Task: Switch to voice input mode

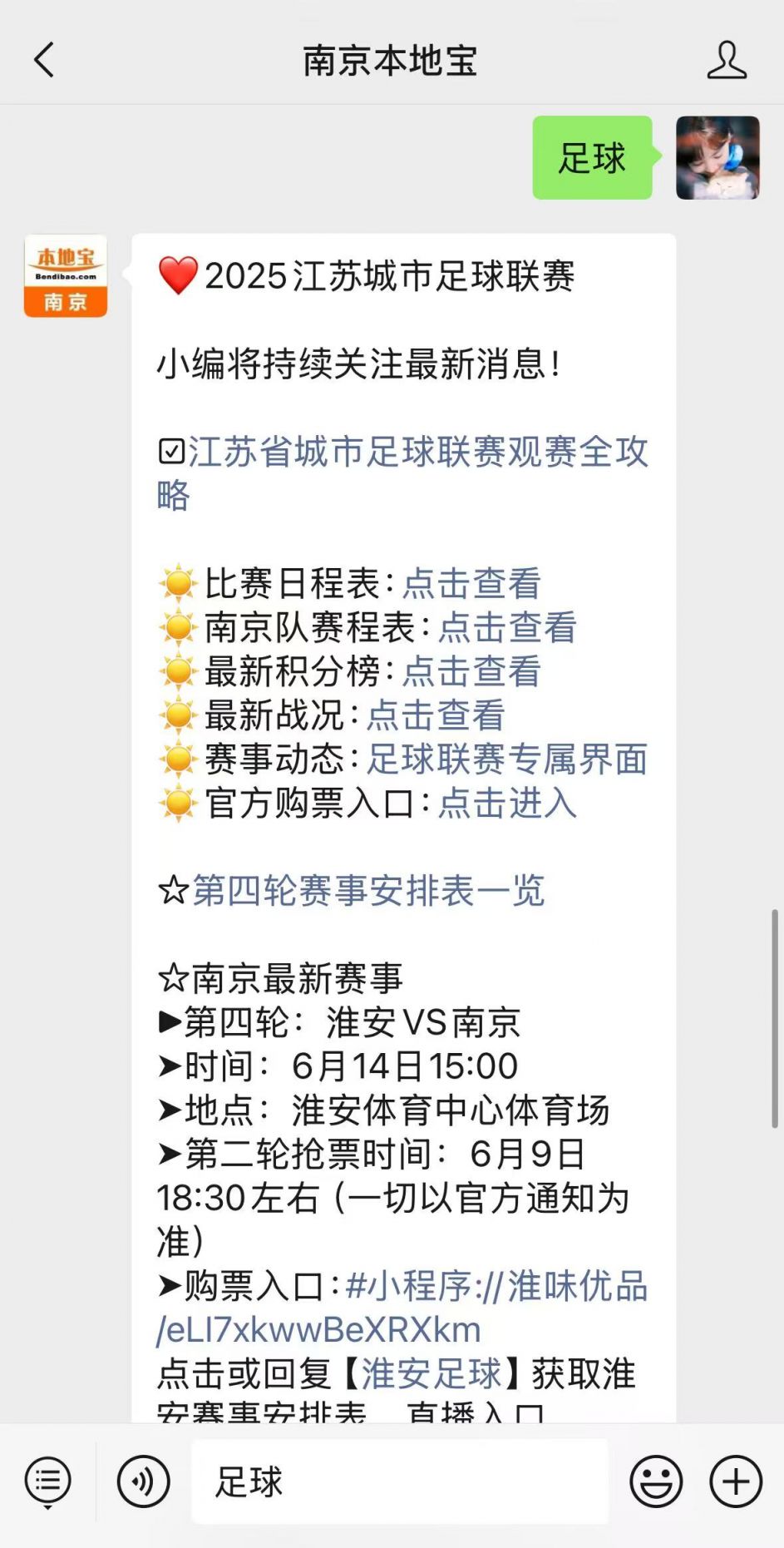Action: pyautogui.click(x=144, y=1481)
